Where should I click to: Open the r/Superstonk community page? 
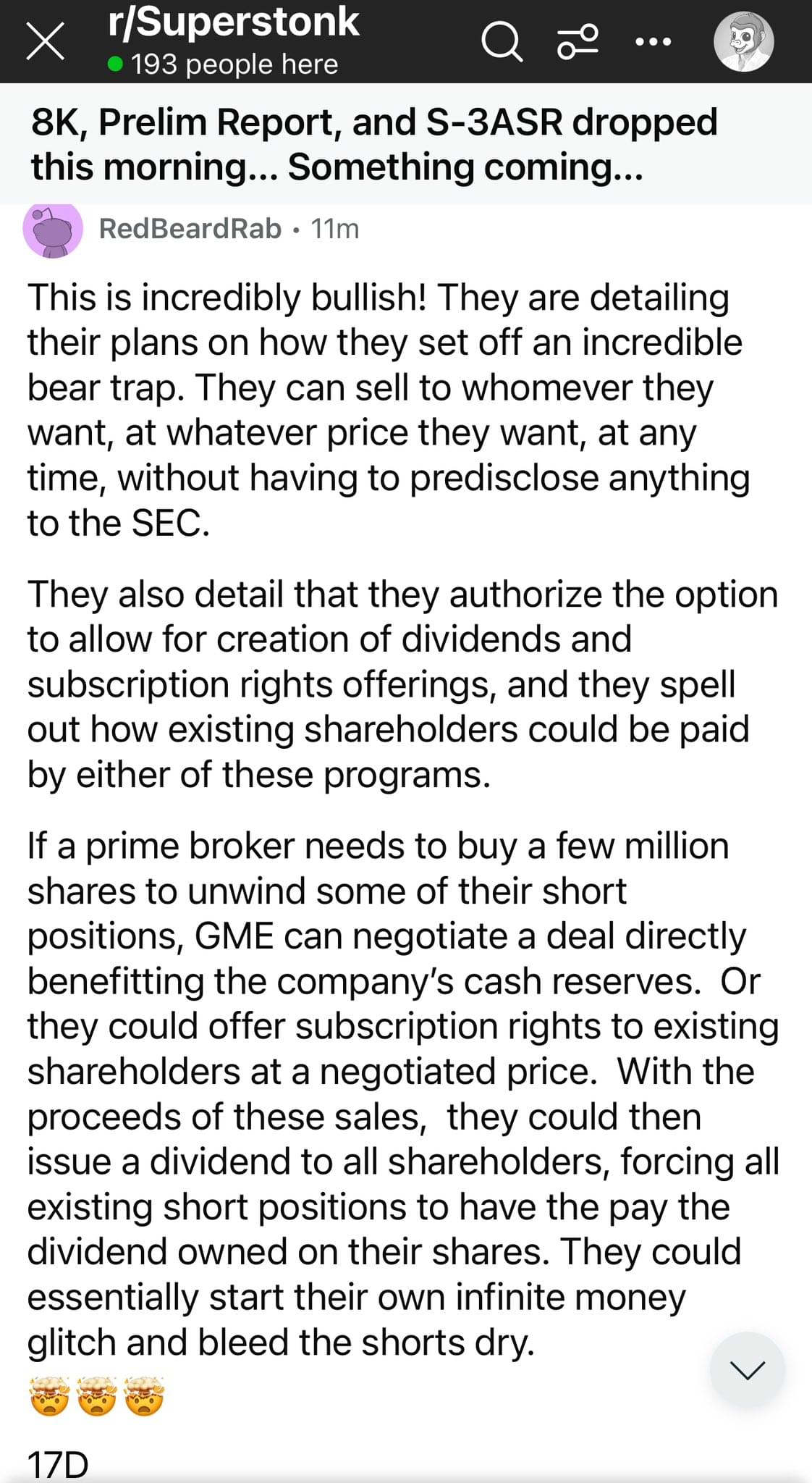233,22
